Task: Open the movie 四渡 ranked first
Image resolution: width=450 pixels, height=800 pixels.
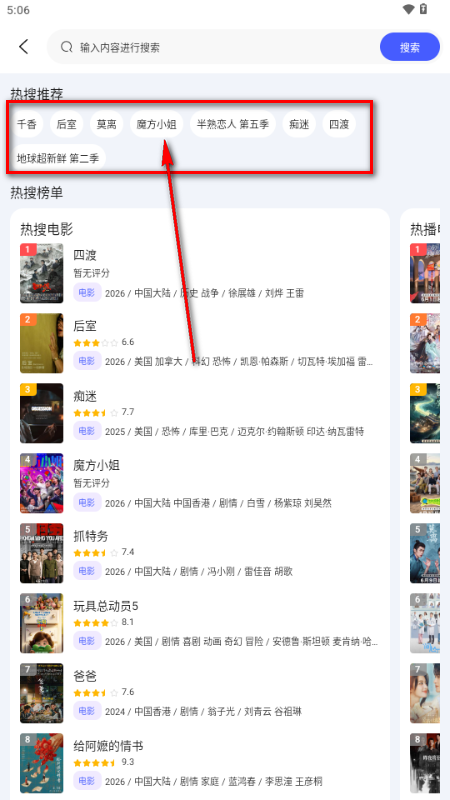Action: coord(199,273)
